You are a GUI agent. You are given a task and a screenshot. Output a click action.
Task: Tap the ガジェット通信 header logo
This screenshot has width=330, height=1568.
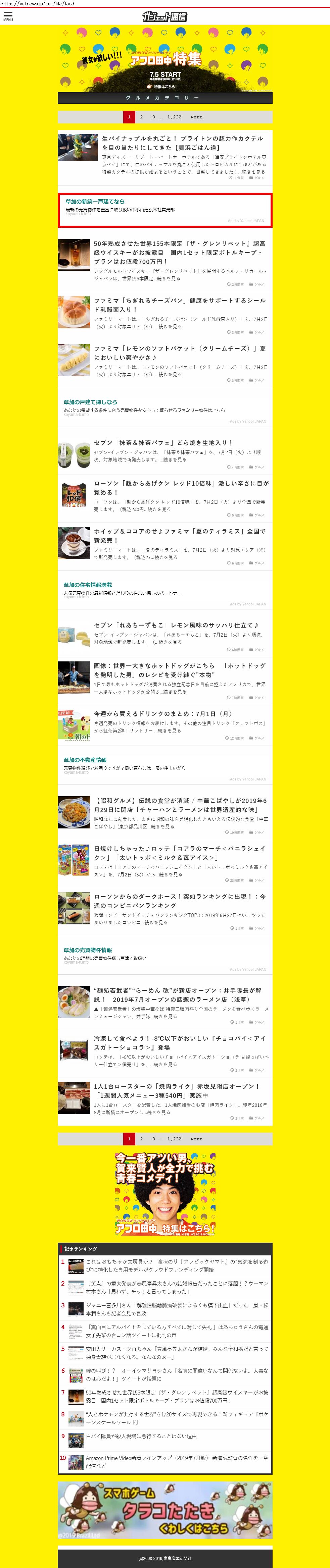[164, 16]
